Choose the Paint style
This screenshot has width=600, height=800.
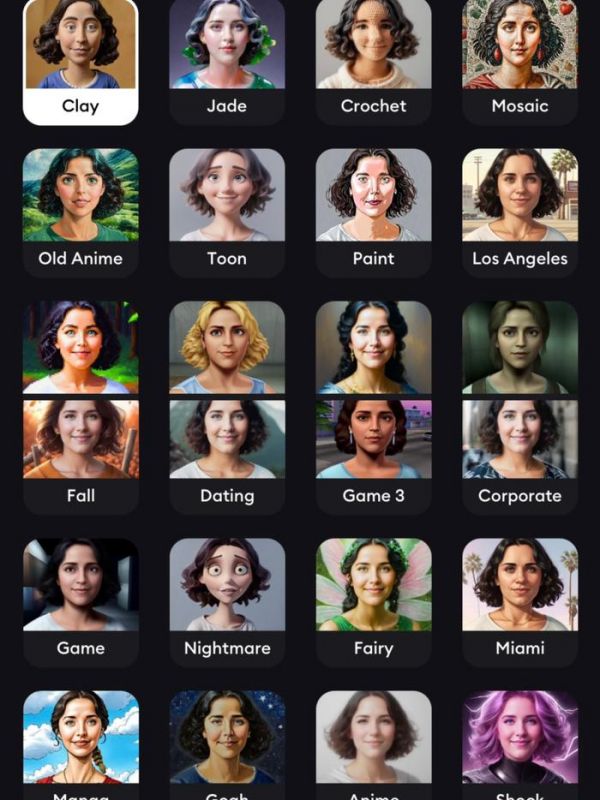click(x=373, y=212)
